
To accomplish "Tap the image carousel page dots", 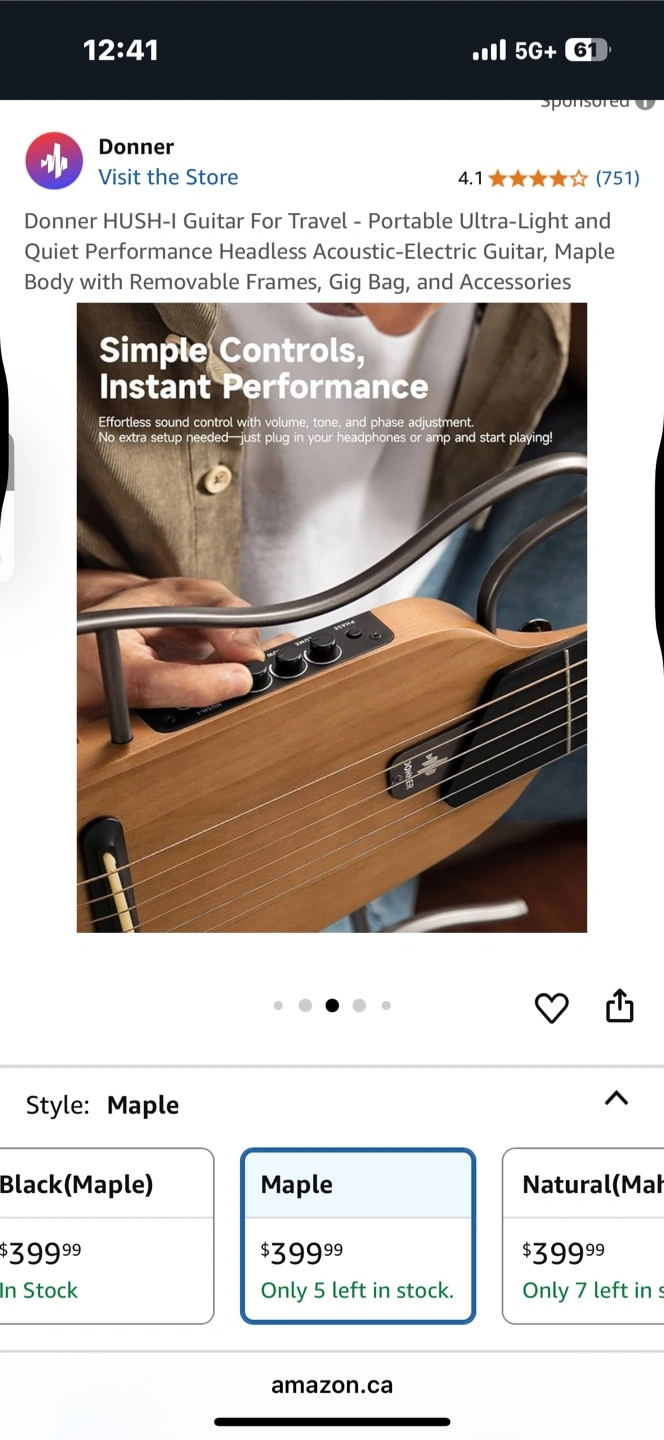I will (332, 1006).
